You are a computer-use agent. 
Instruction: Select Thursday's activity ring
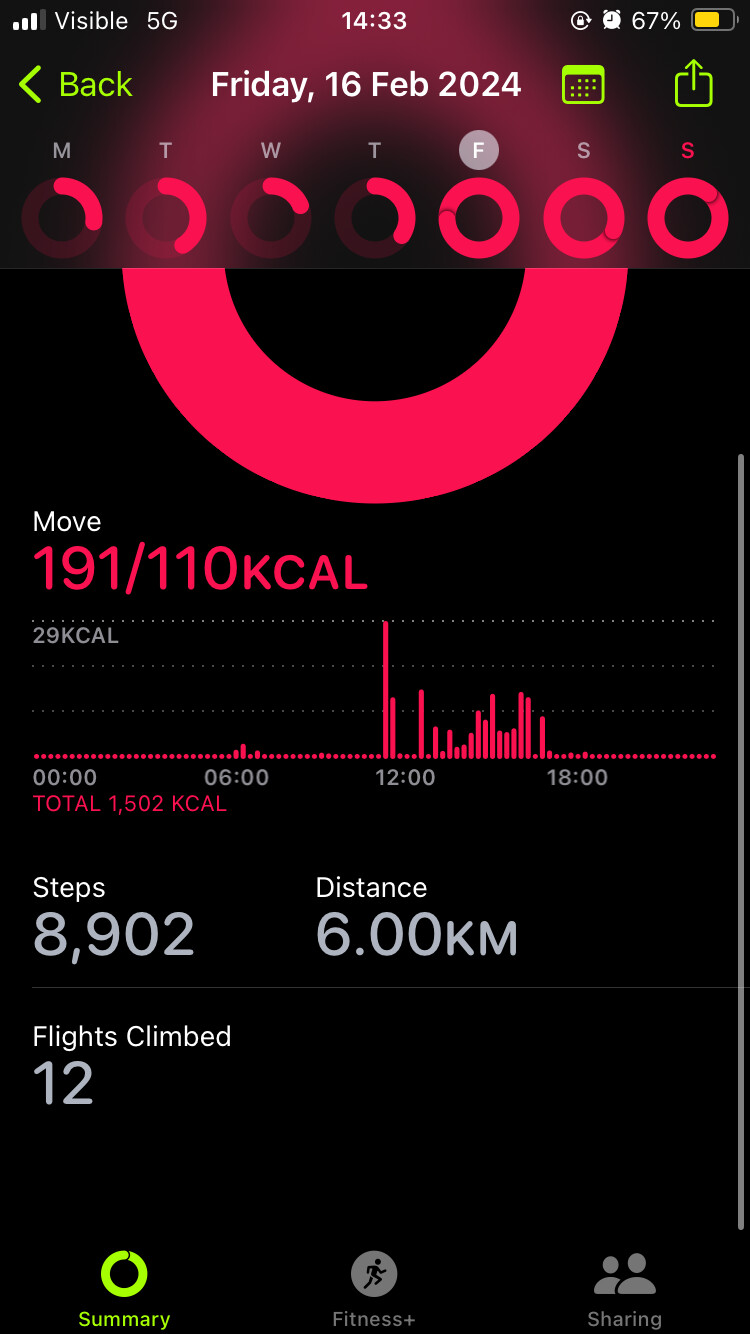point(375,218)
